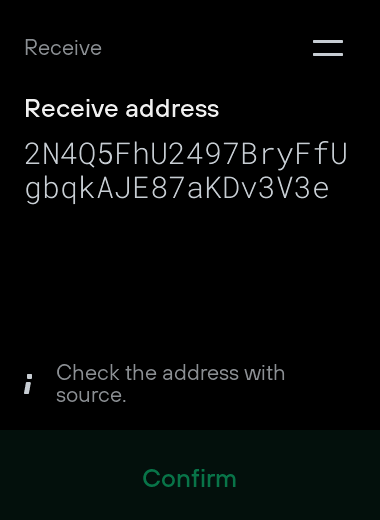Open the menu icon beside Receive
The image size is (380, 520).
tap(328, 48)
